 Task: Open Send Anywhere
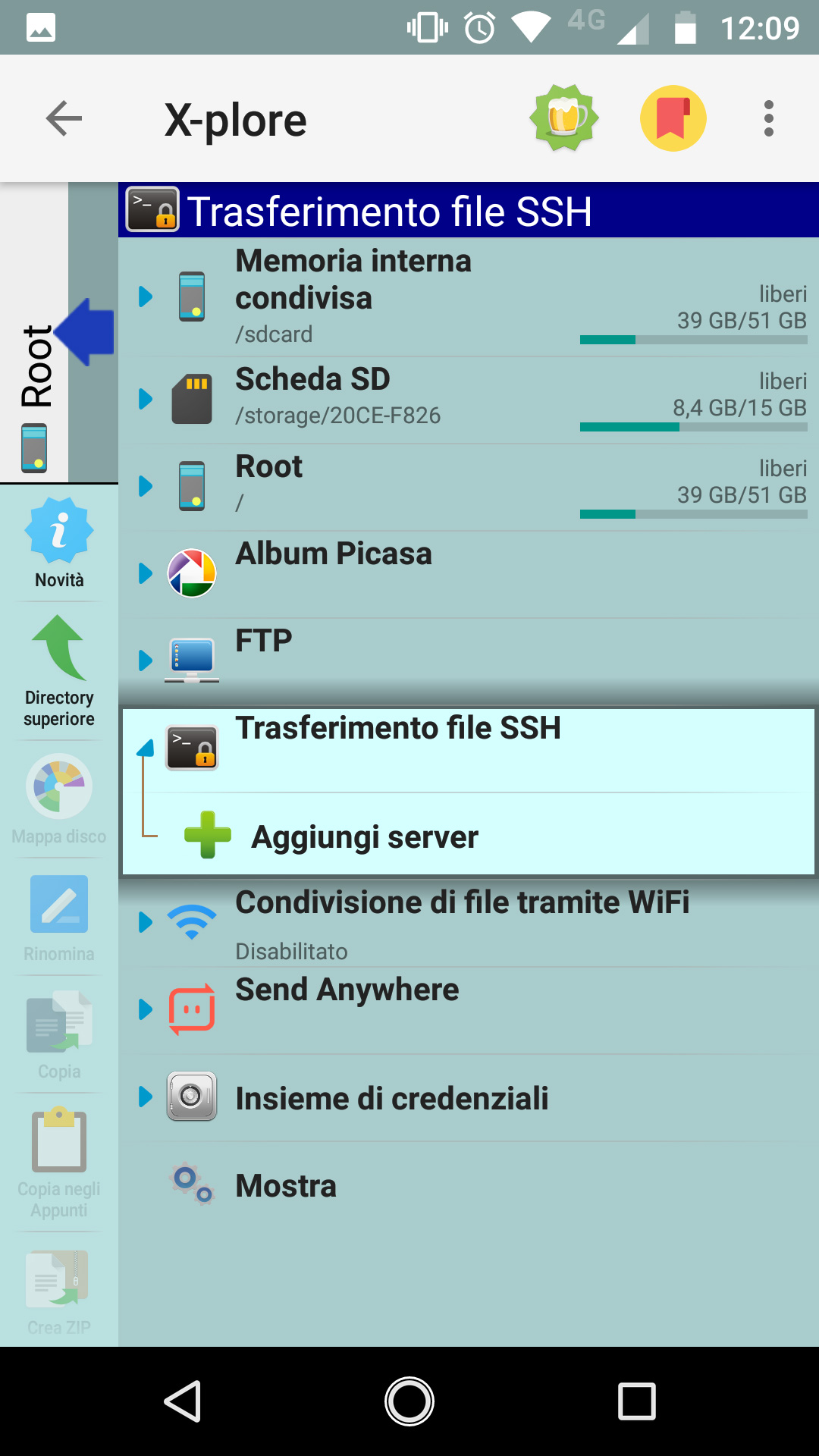coord(347,990)
